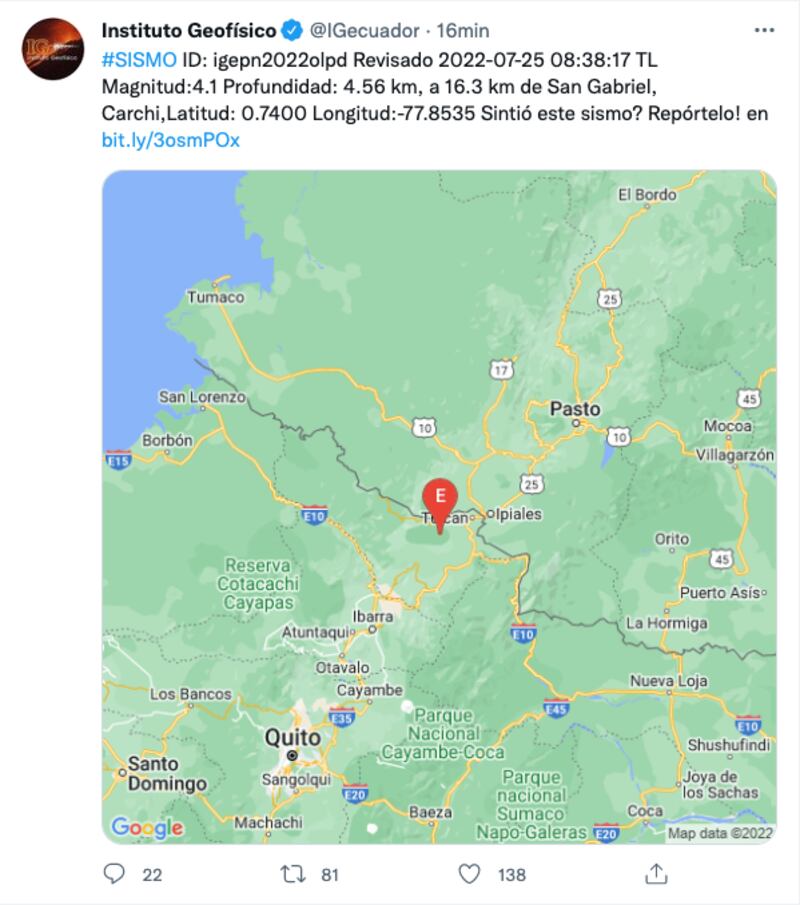Share this tweet
The width and height of the screenshot is (800, 905).
pyautogui.click(x=657, y=874)
